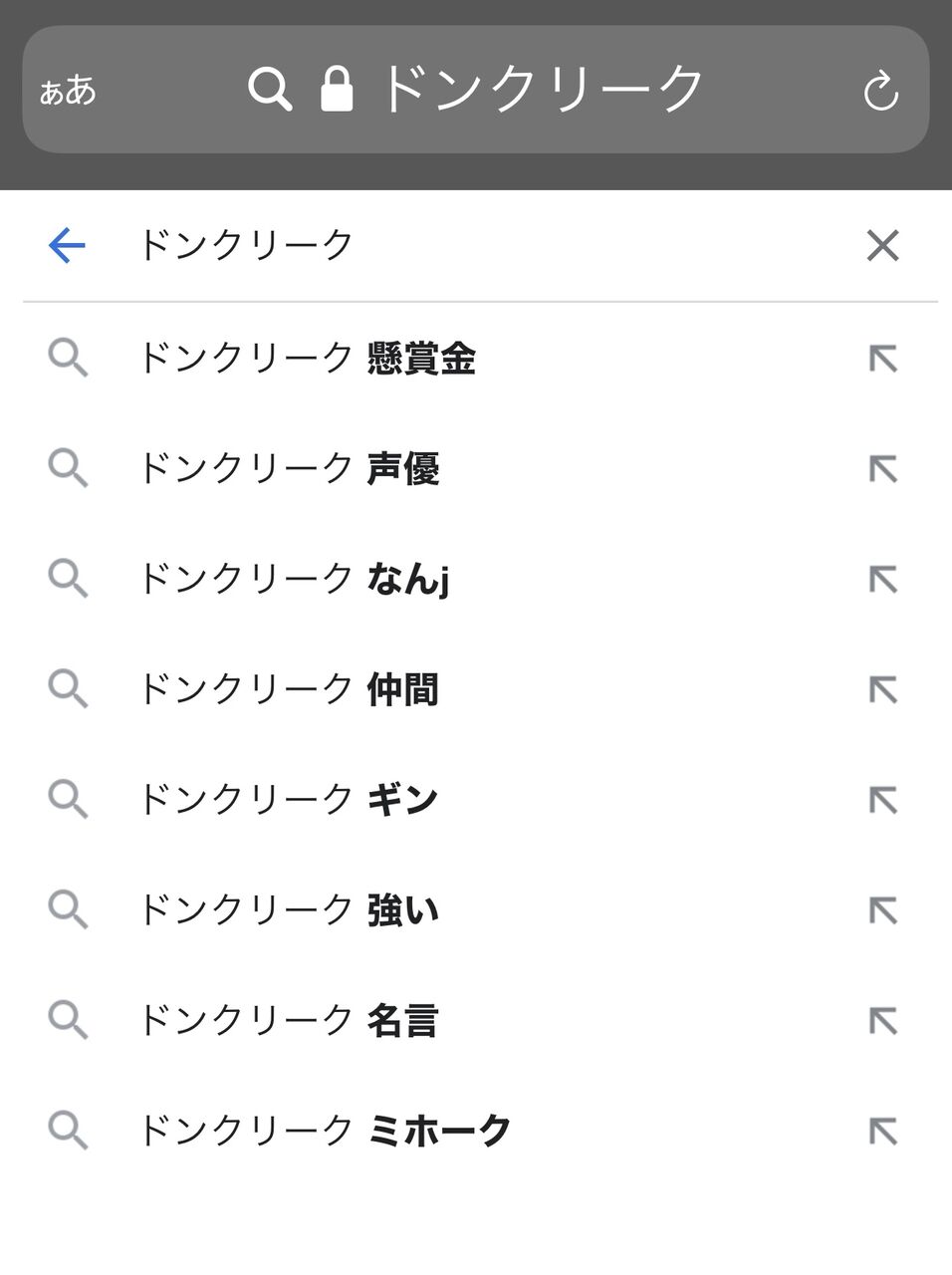Viewport: 952px width, 1275px height.
Task: Tap the insert arrow for ドンクリーク 声優
Action: pos(882,469)
